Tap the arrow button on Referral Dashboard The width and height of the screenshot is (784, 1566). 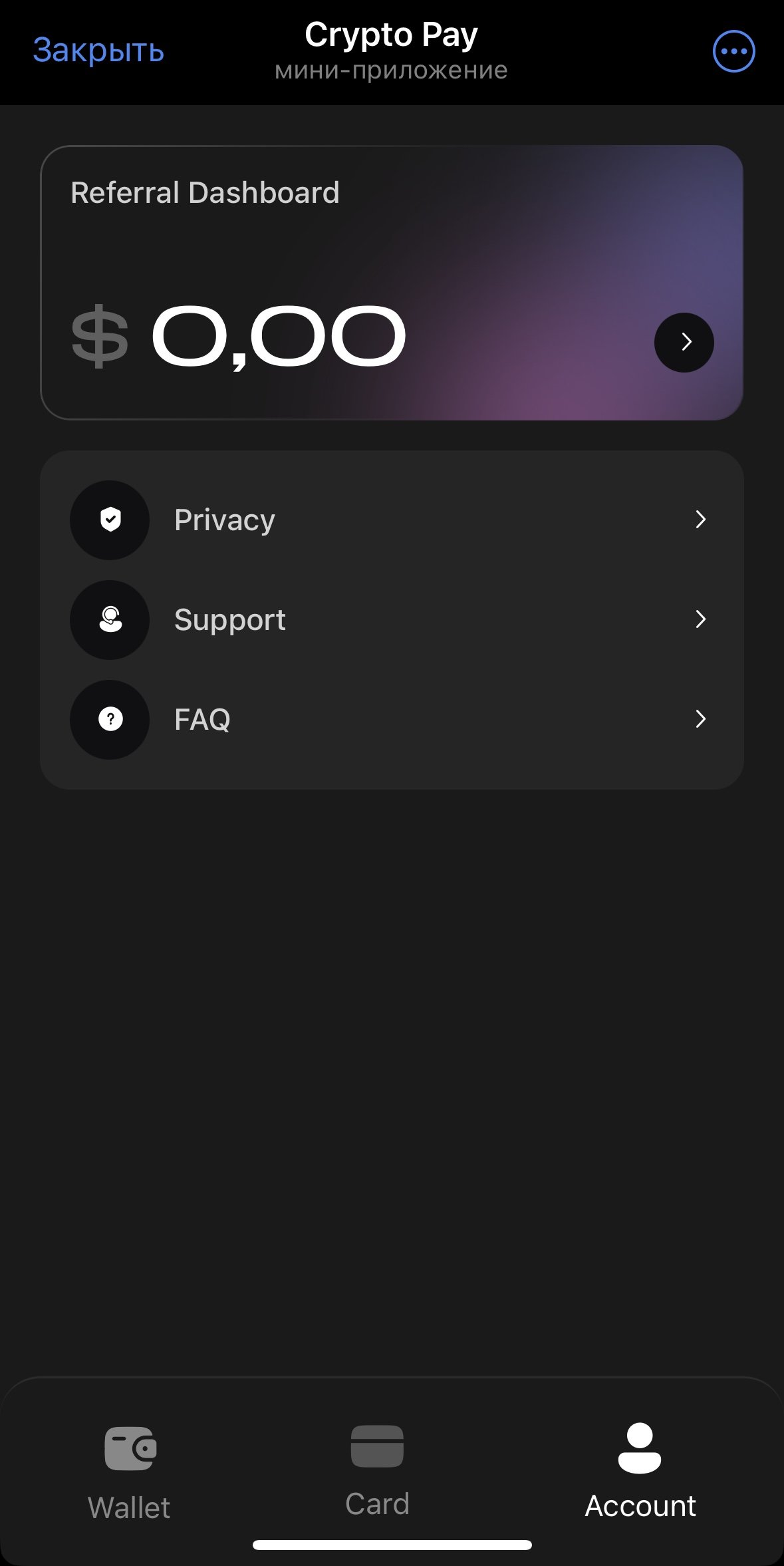(x=684, y=342)
